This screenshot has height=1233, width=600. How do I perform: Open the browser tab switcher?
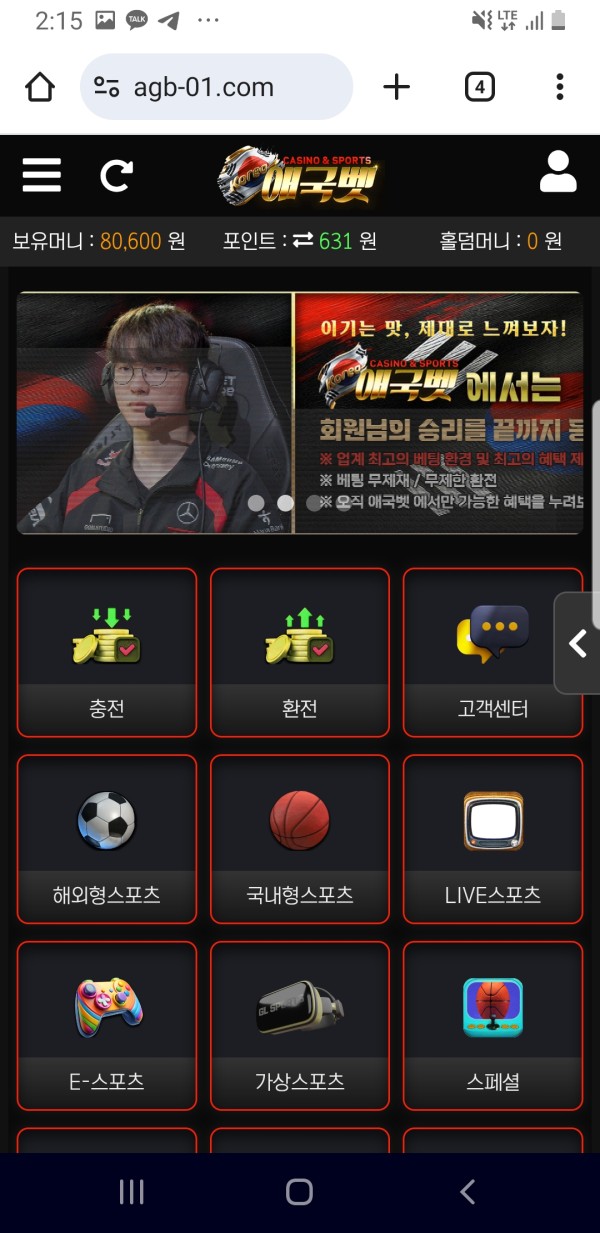(480, 88)
